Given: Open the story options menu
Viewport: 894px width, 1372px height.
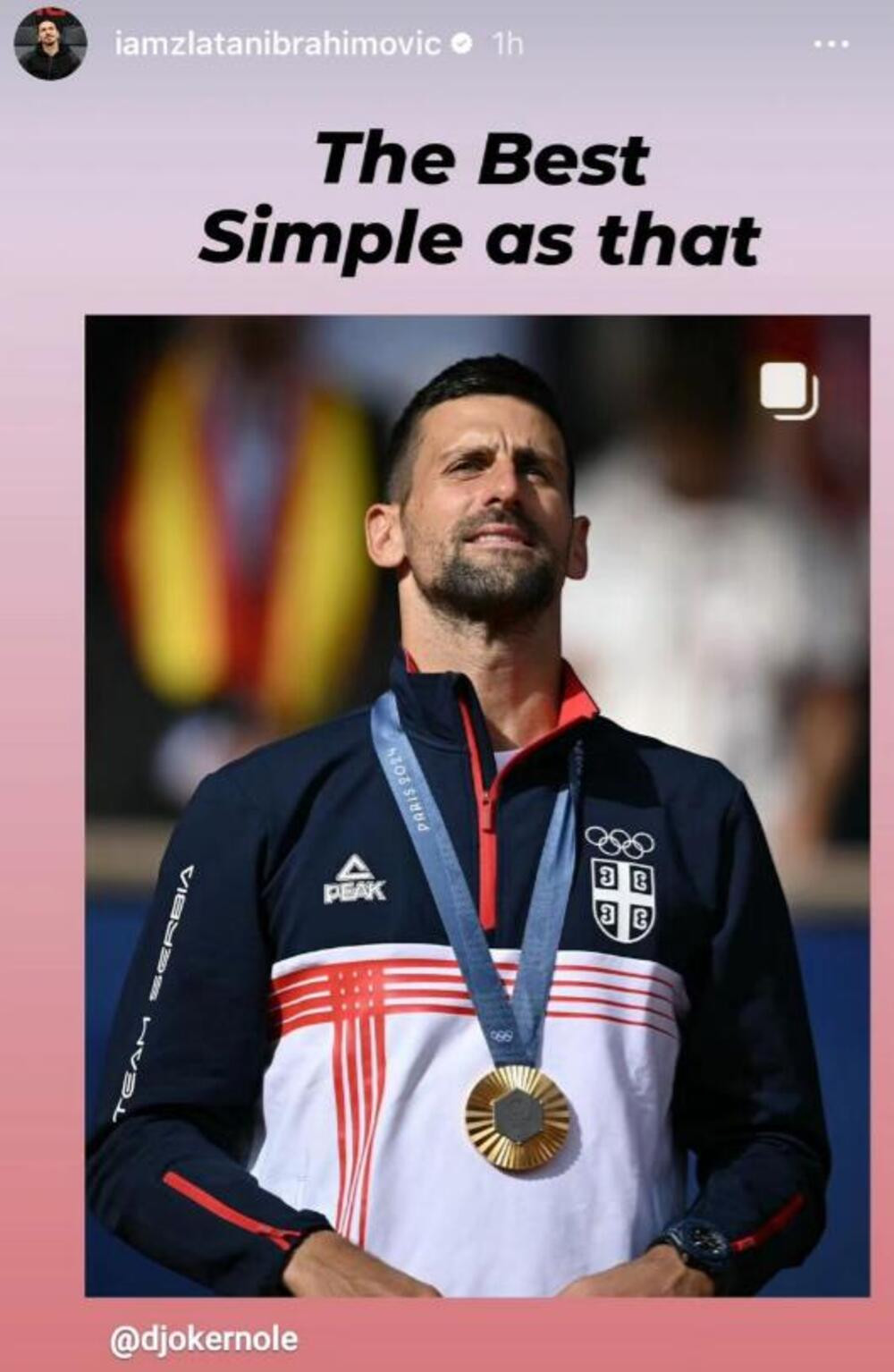Looking at the screenshot, I should pos(831,44).
